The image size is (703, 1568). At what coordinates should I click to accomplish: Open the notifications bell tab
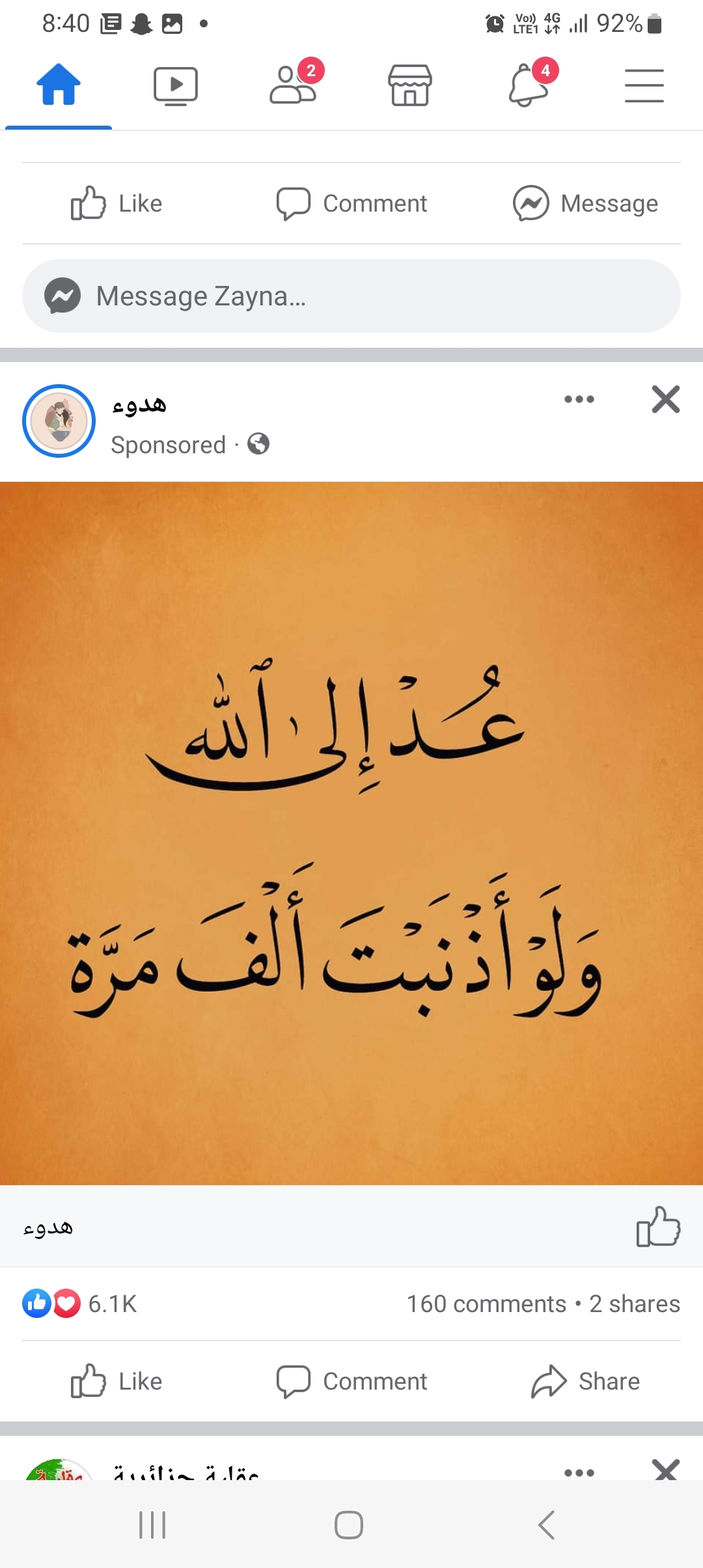pyautogui.click(x=529, y=85)
